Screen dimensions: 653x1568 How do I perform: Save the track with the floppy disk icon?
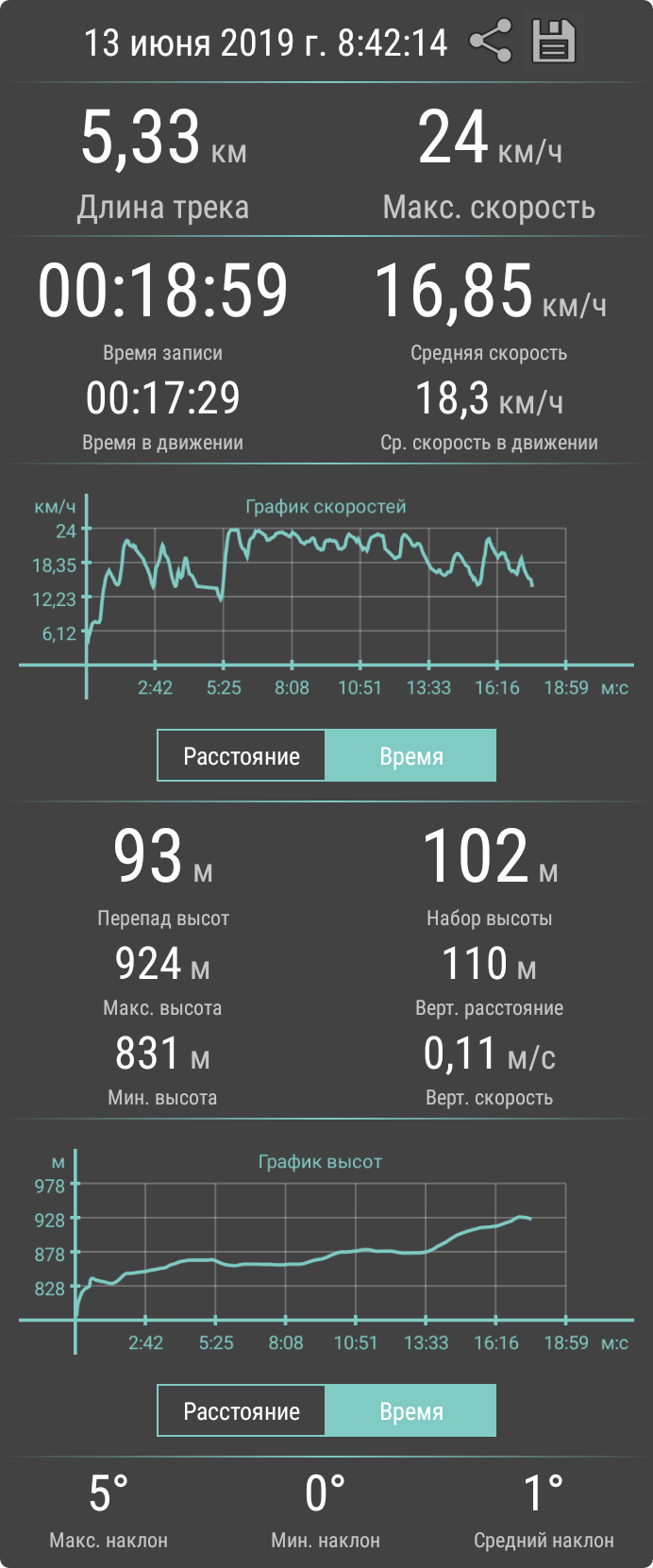pyautogui.click(x=553, y=42)
